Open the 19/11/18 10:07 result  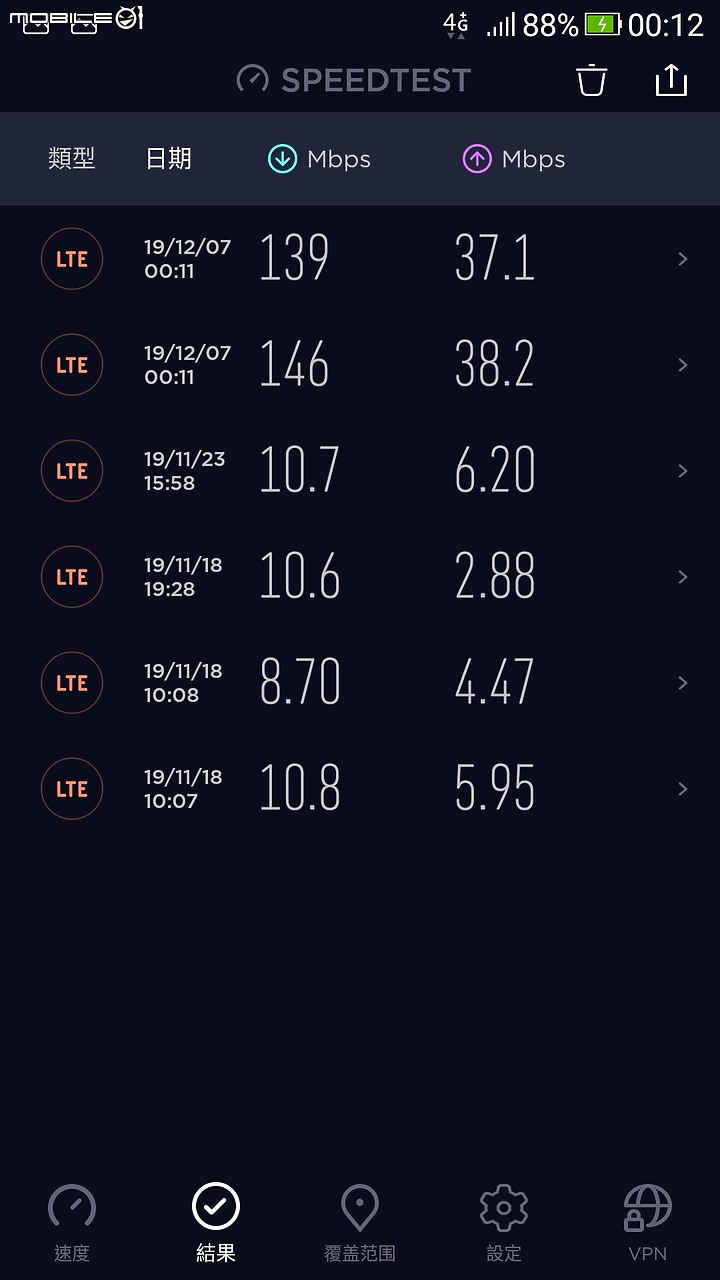[x=360, y=789]
